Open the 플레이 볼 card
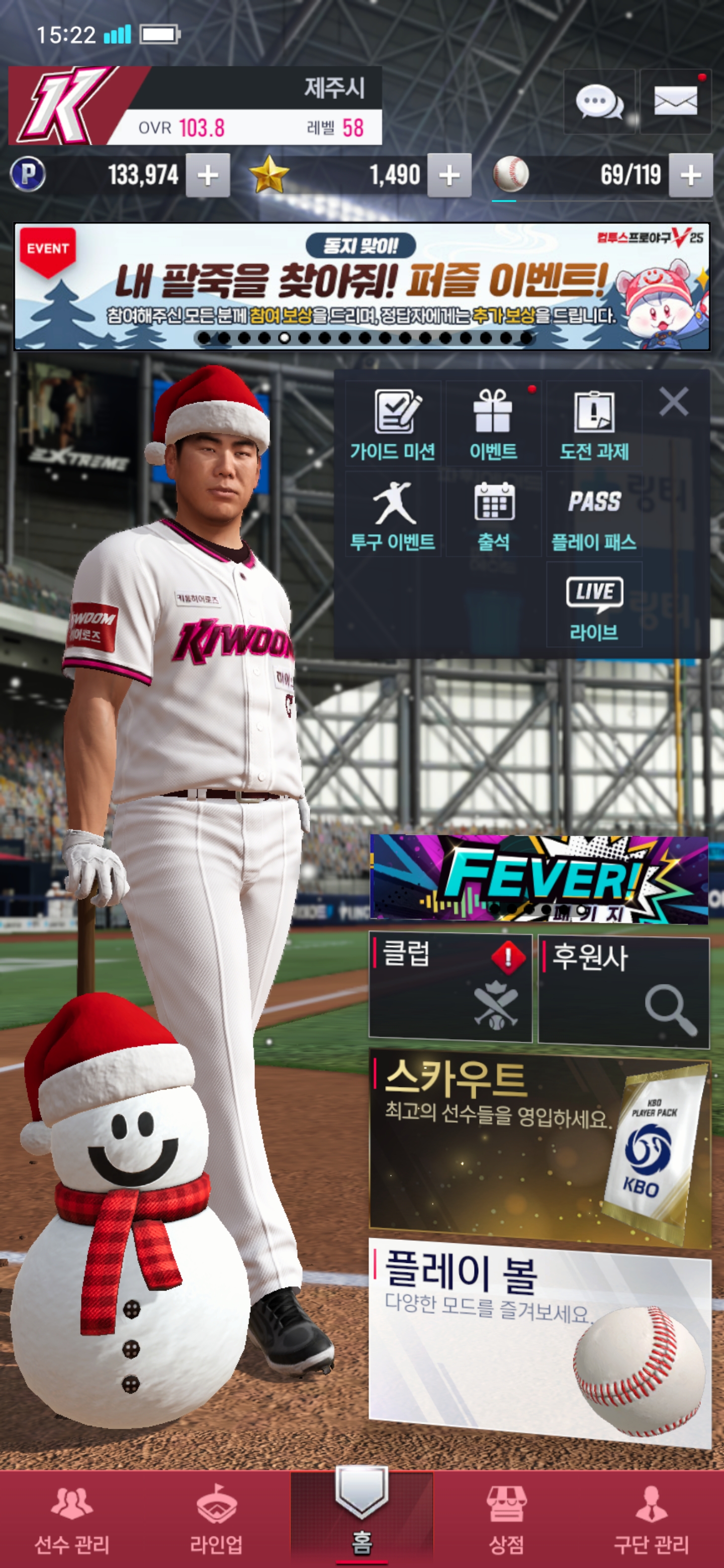Viewport: 724px width, 1568px height. click(539, 1340)
